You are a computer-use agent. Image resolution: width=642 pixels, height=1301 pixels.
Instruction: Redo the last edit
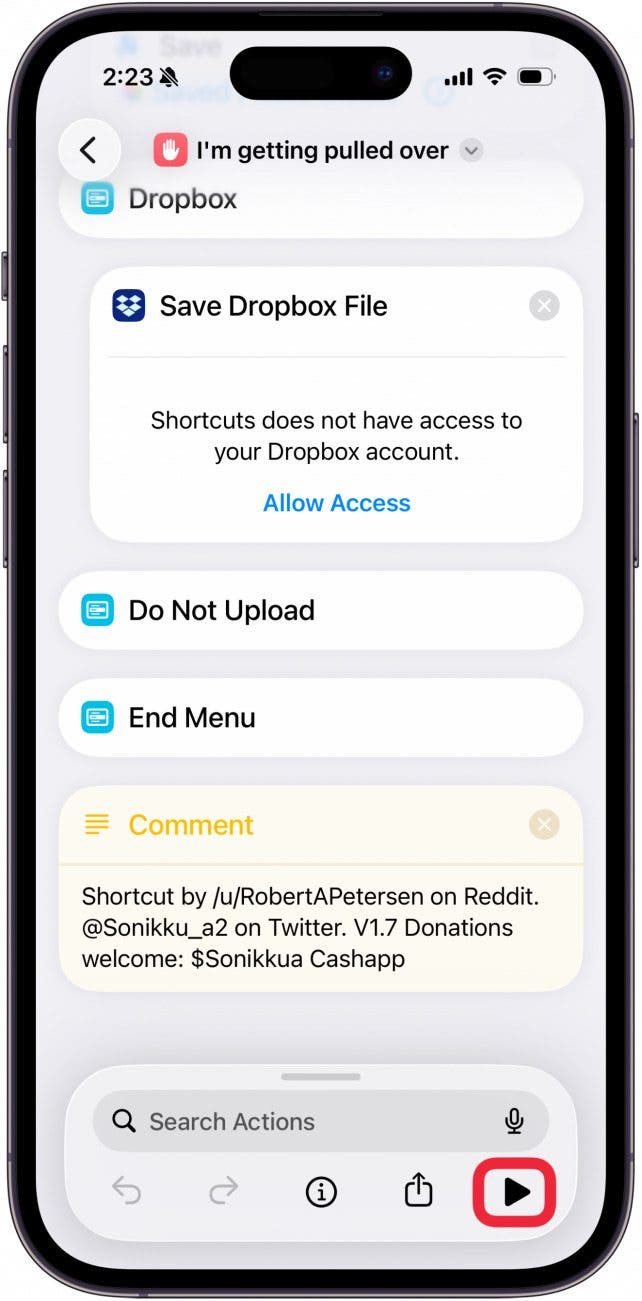point(223,1191)
